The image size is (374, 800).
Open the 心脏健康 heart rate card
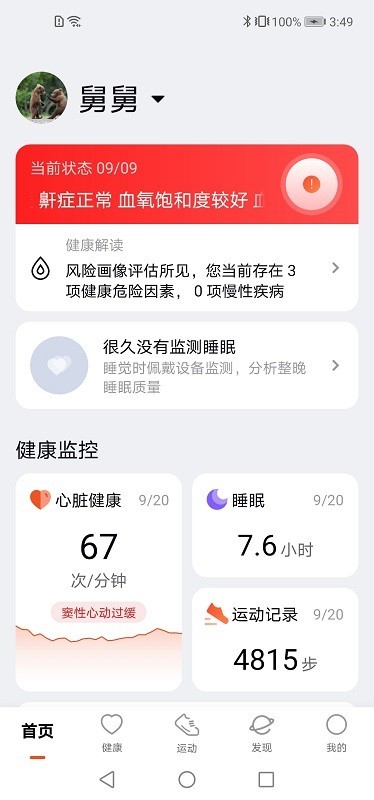(x=98, y=582)
